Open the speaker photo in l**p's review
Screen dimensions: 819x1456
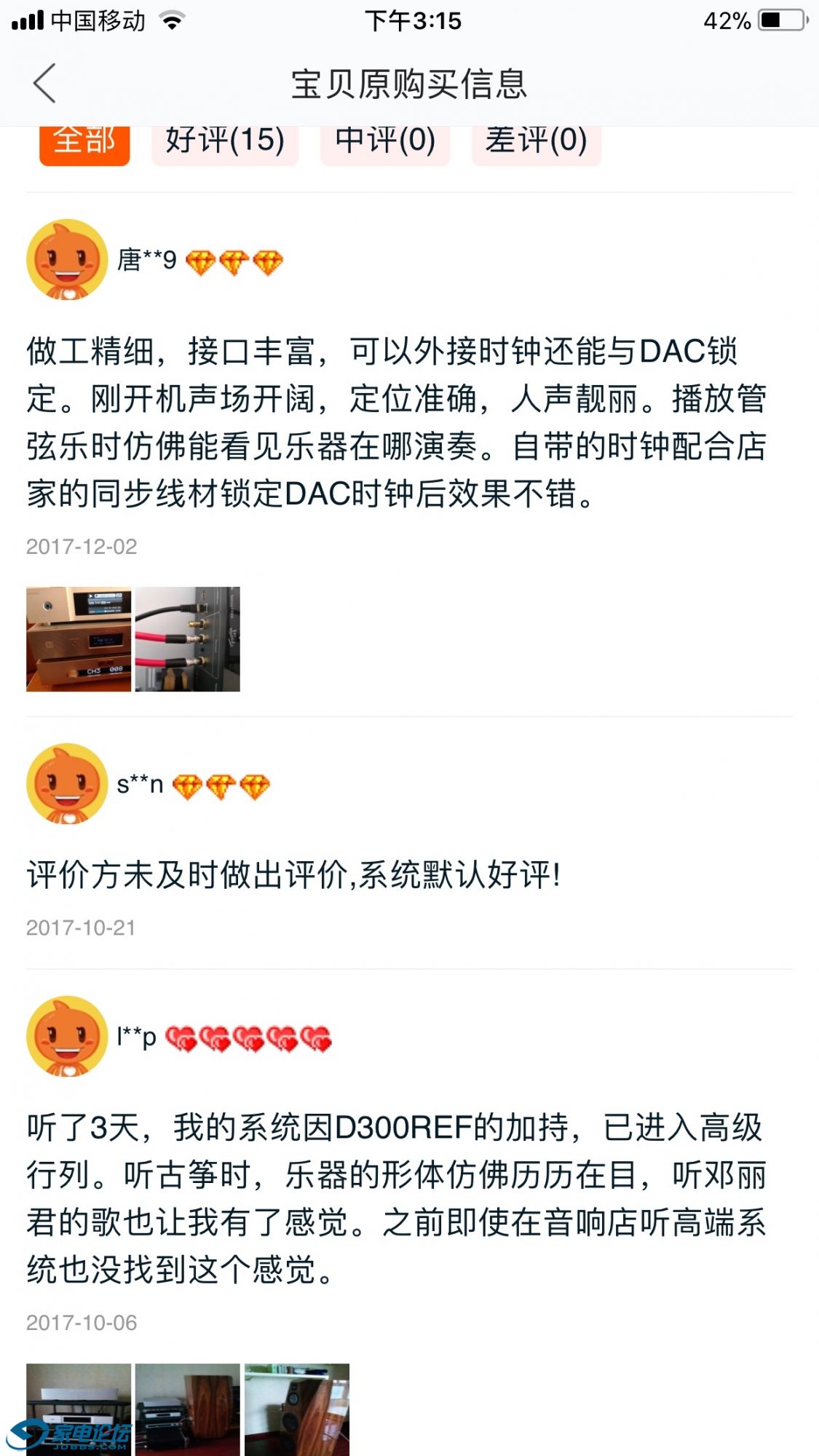click(297, 1409)
